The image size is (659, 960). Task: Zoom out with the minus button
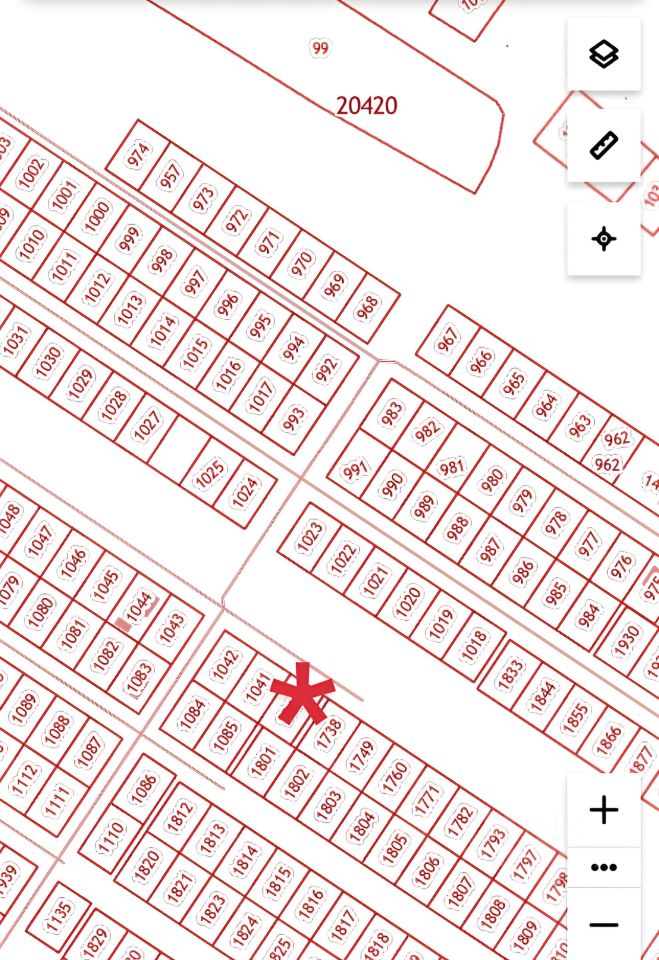click(603, 924)
